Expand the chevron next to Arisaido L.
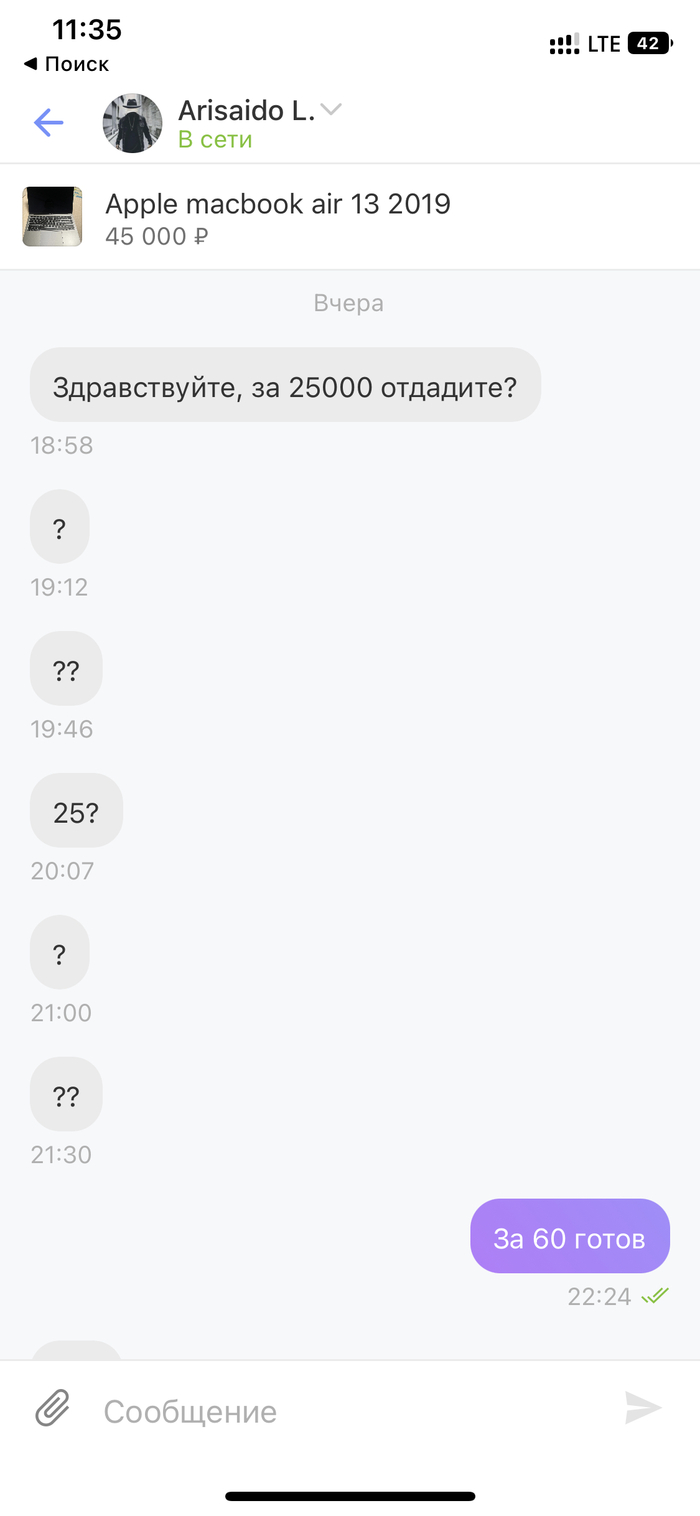700x1516 pixels. pos(331,110)
